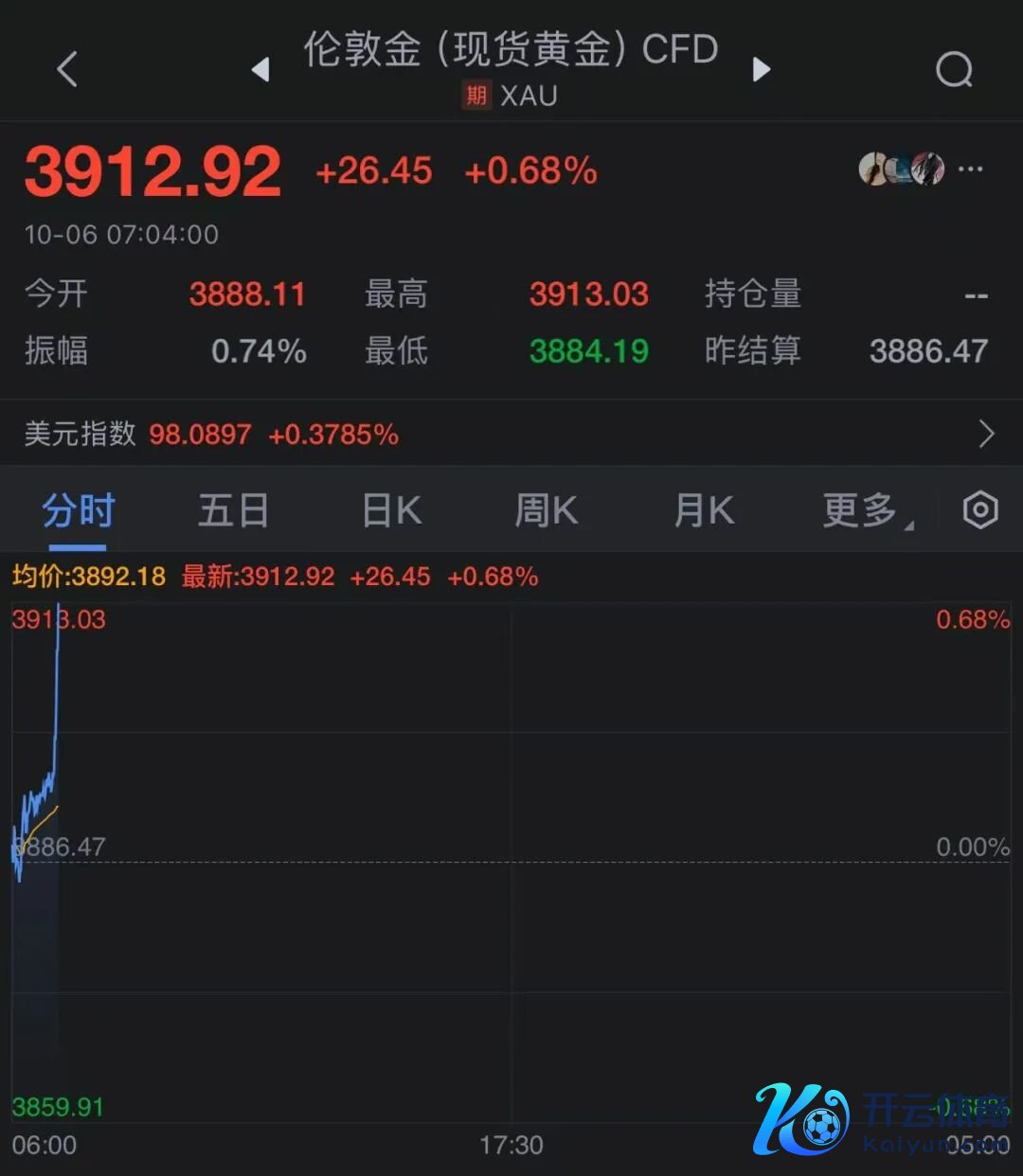Go back using the top-left arrow
This screenshot has width=1023, height=1176.
pyautogui.click(x=67, y=69)
